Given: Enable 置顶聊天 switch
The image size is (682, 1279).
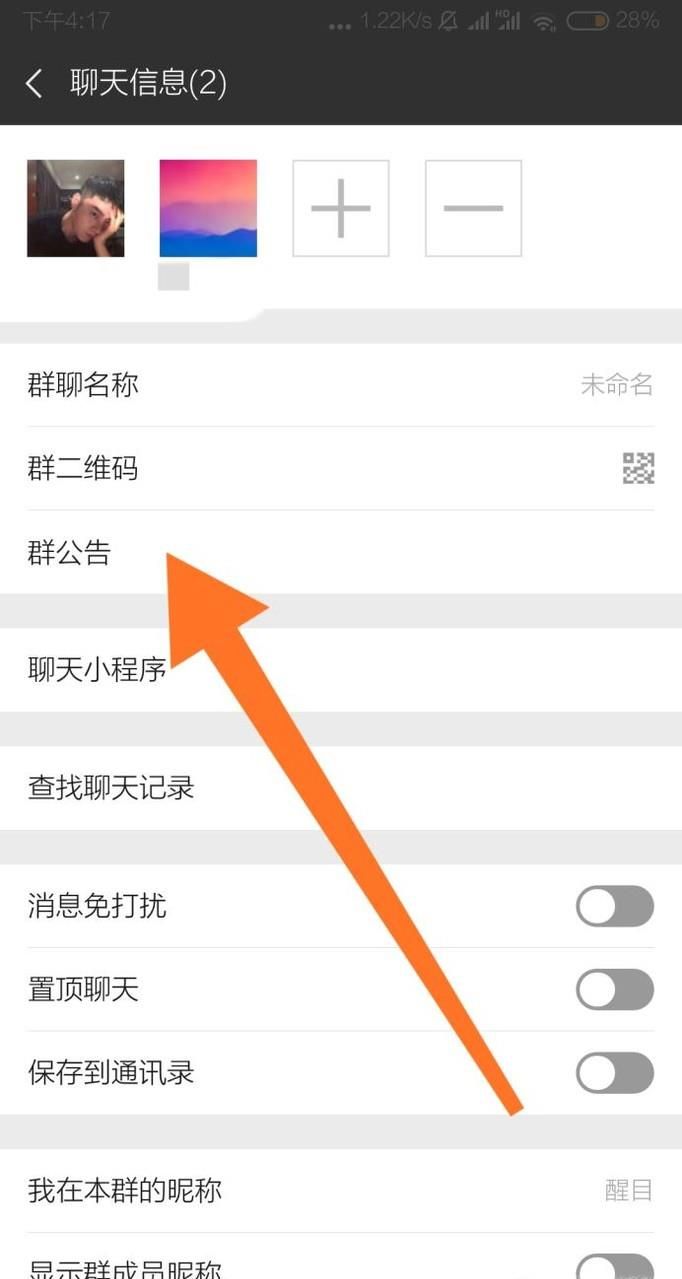Looking at the screenshot, I should point(614,990).
